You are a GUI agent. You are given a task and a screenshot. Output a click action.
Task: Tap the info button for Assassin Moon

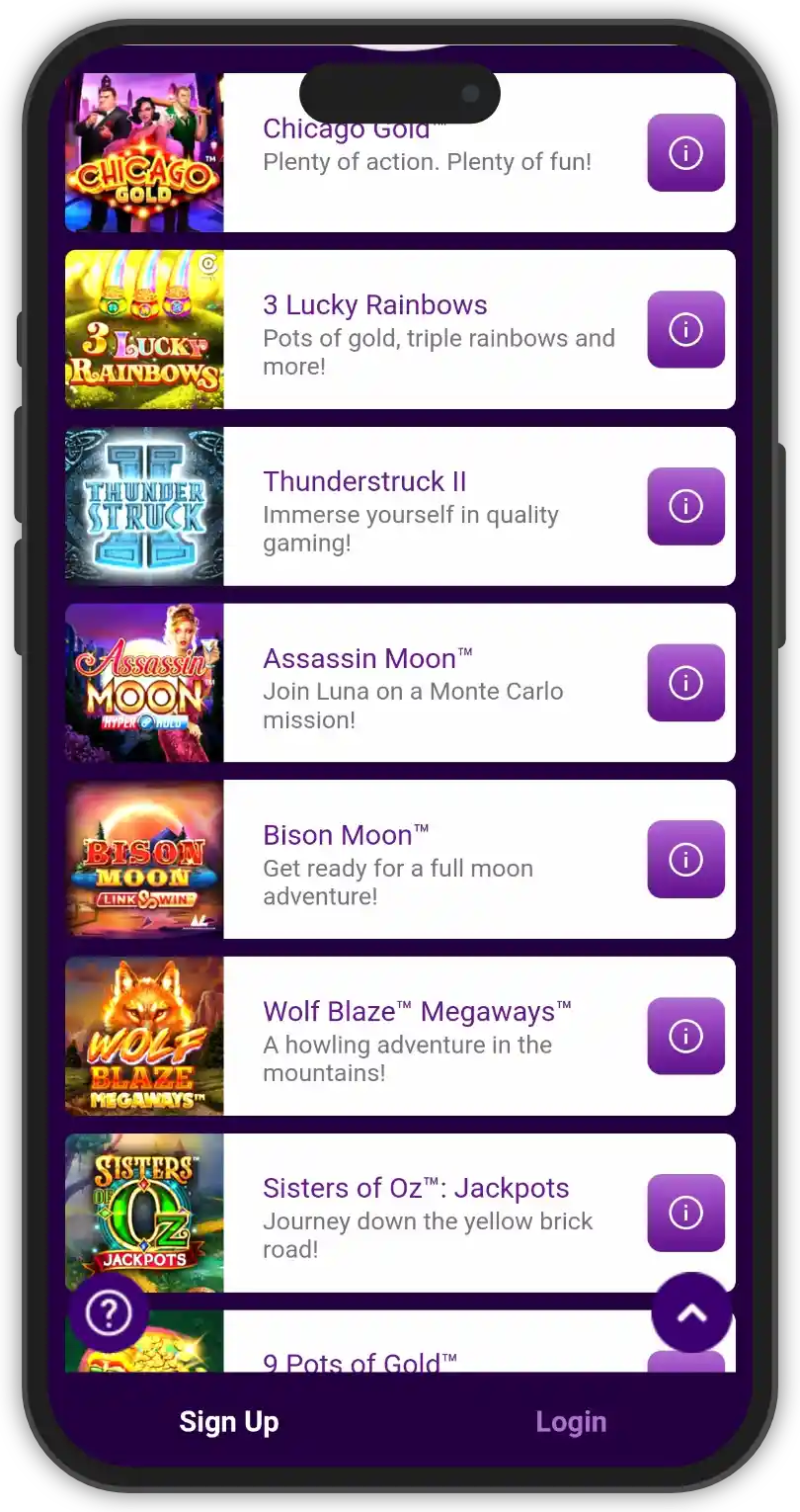685,683
